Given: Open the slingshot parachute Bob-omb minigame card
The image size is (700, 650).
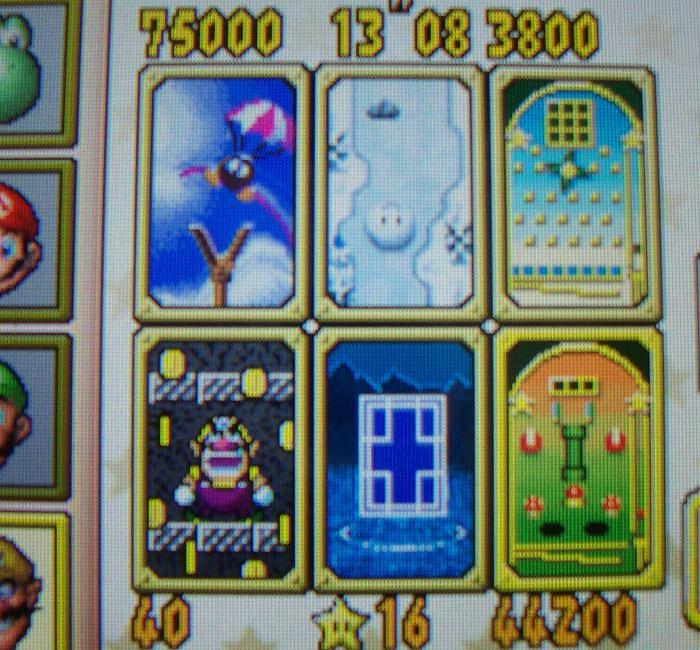Looking at the screenshot, I should pos(223,192).
